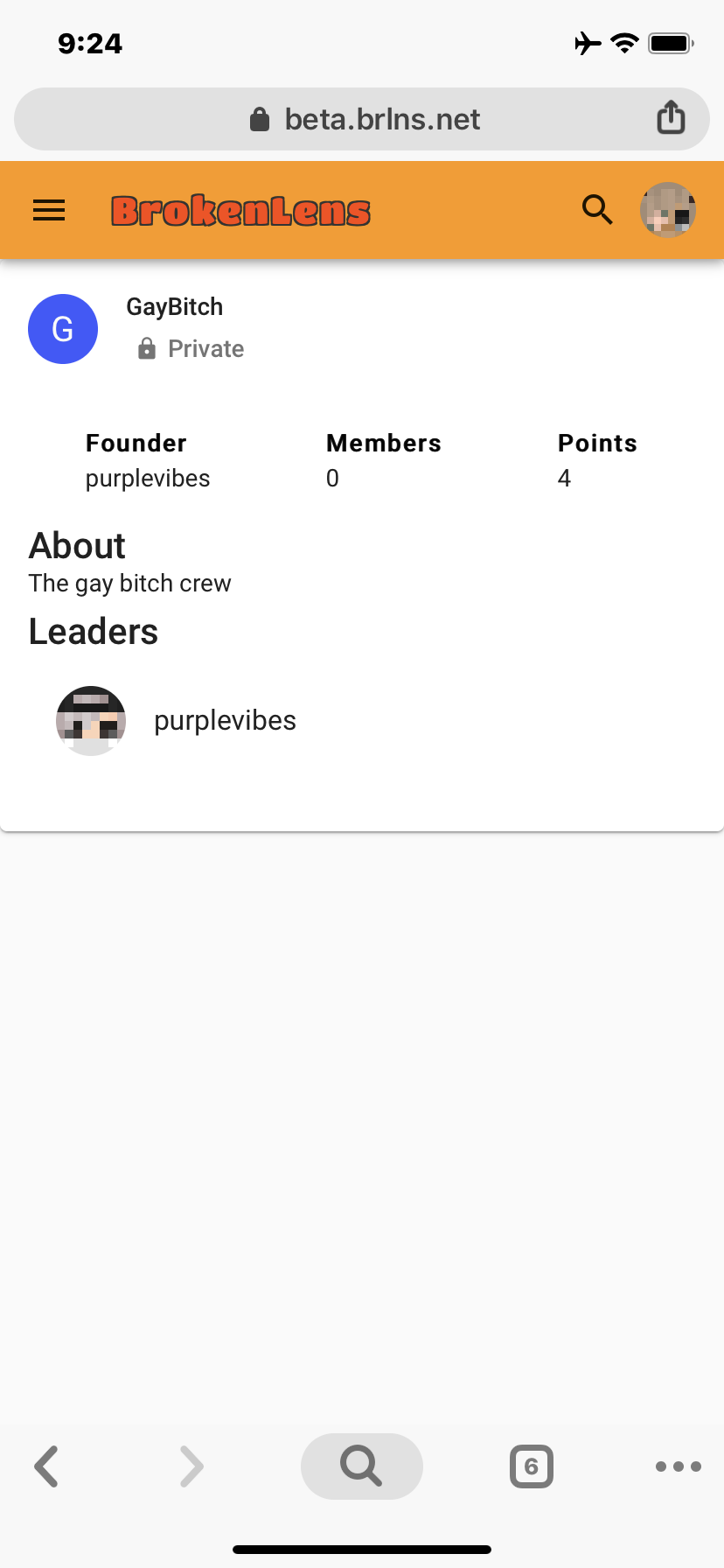Open the browser three-dot more menu

pyautogui.click(x=679, y=1466)
